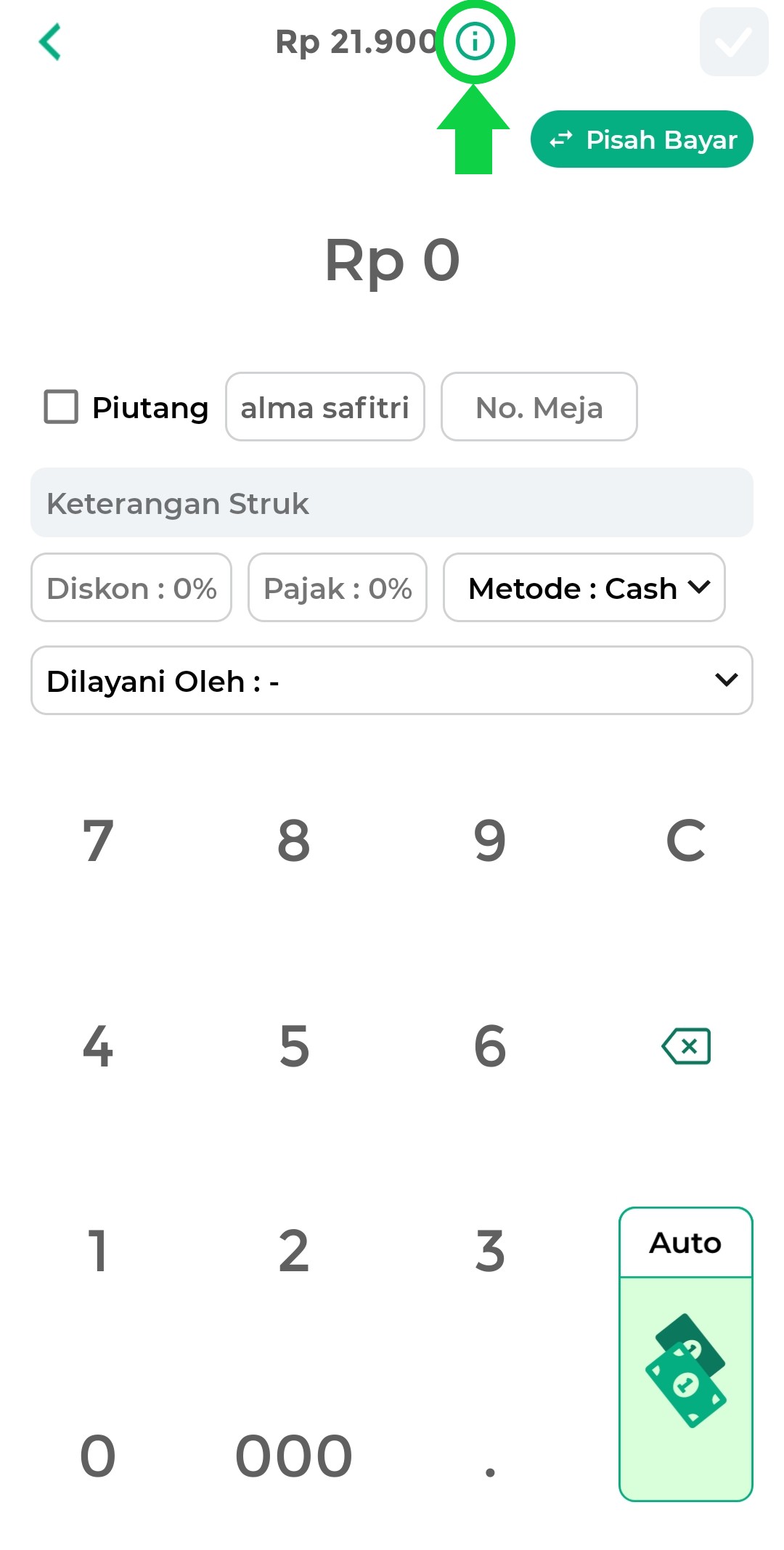Delete the last digit with backspace
Screen dimensions: 784x1550
[685, 1046]
